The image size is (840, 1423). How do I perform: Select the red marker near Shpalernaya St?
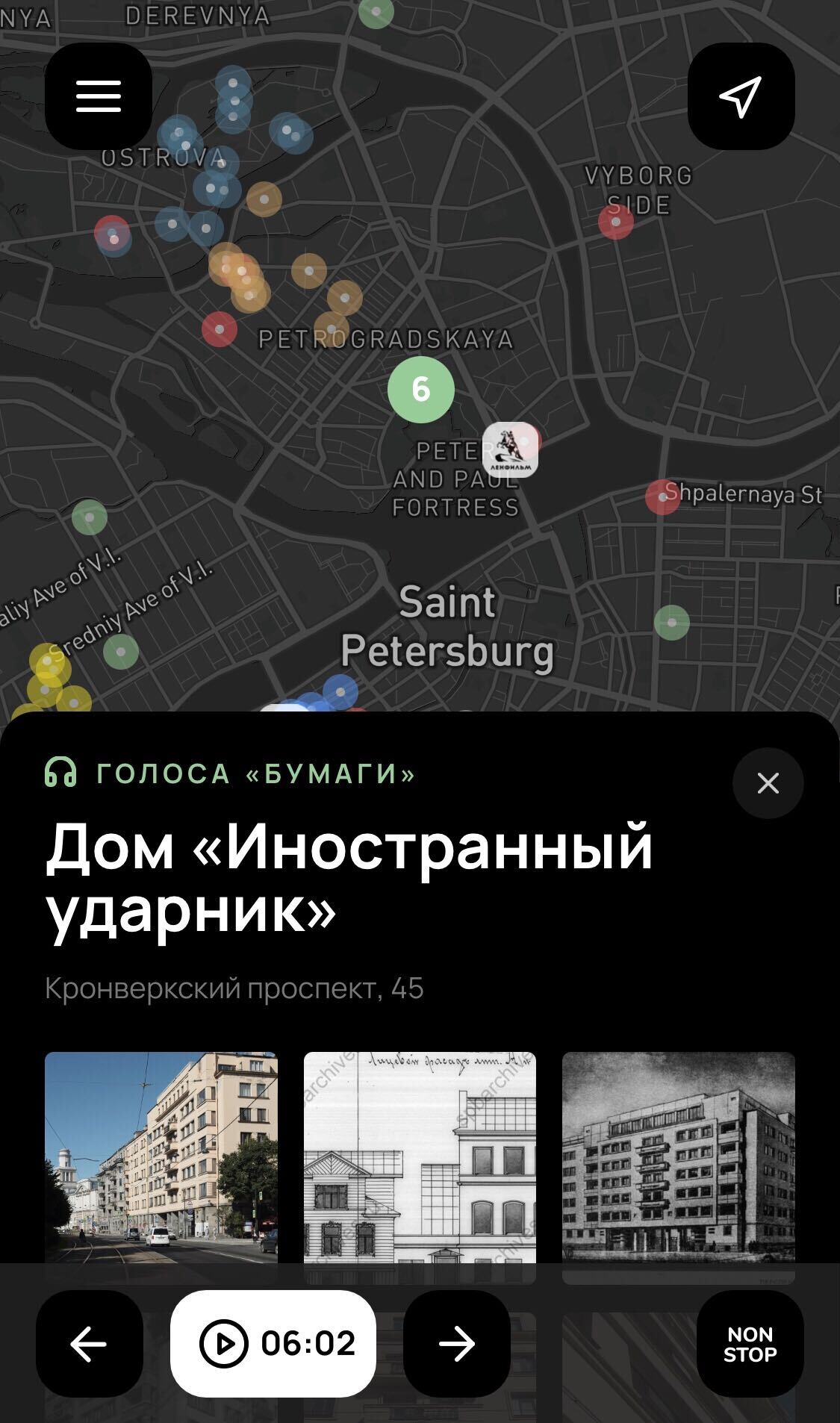pos(662,497)
